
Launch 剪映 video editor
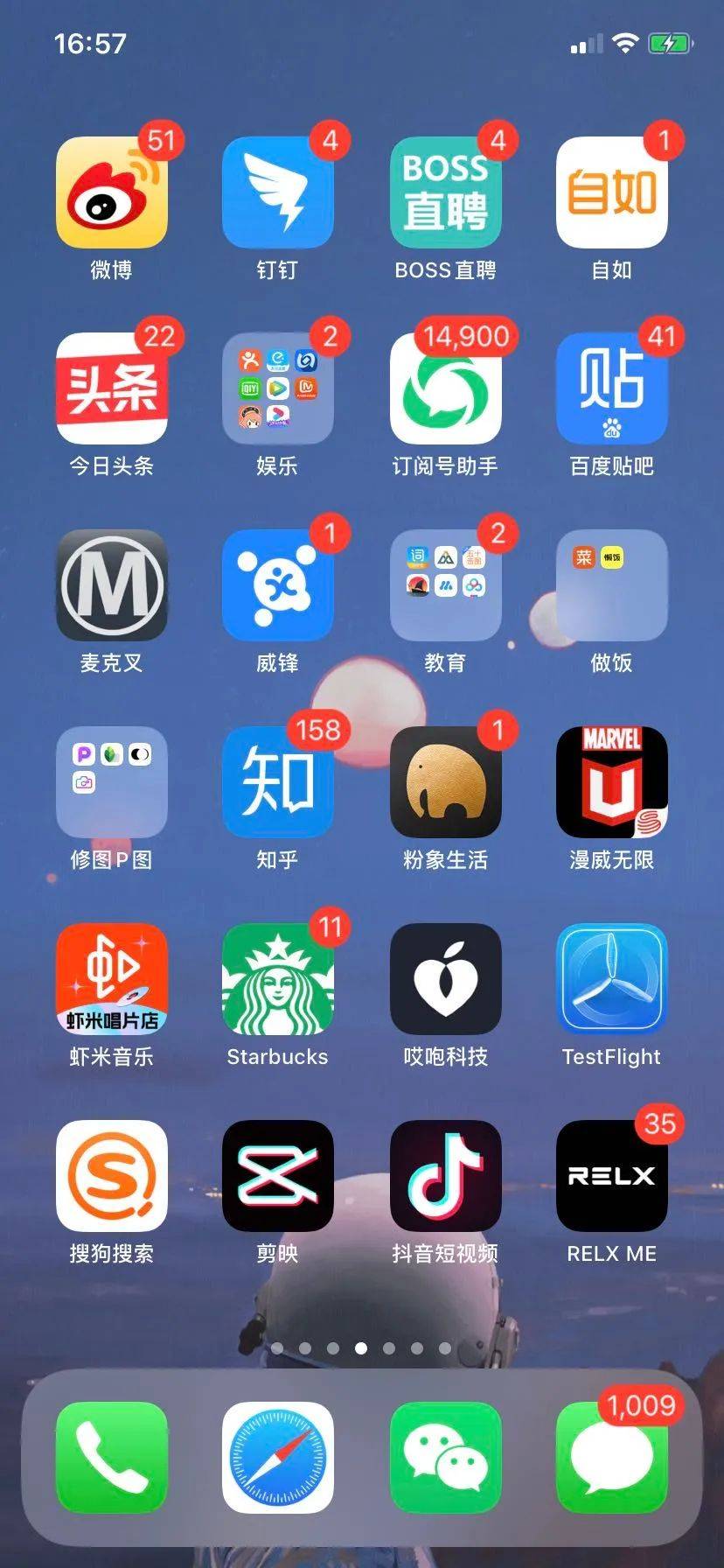277,1176
